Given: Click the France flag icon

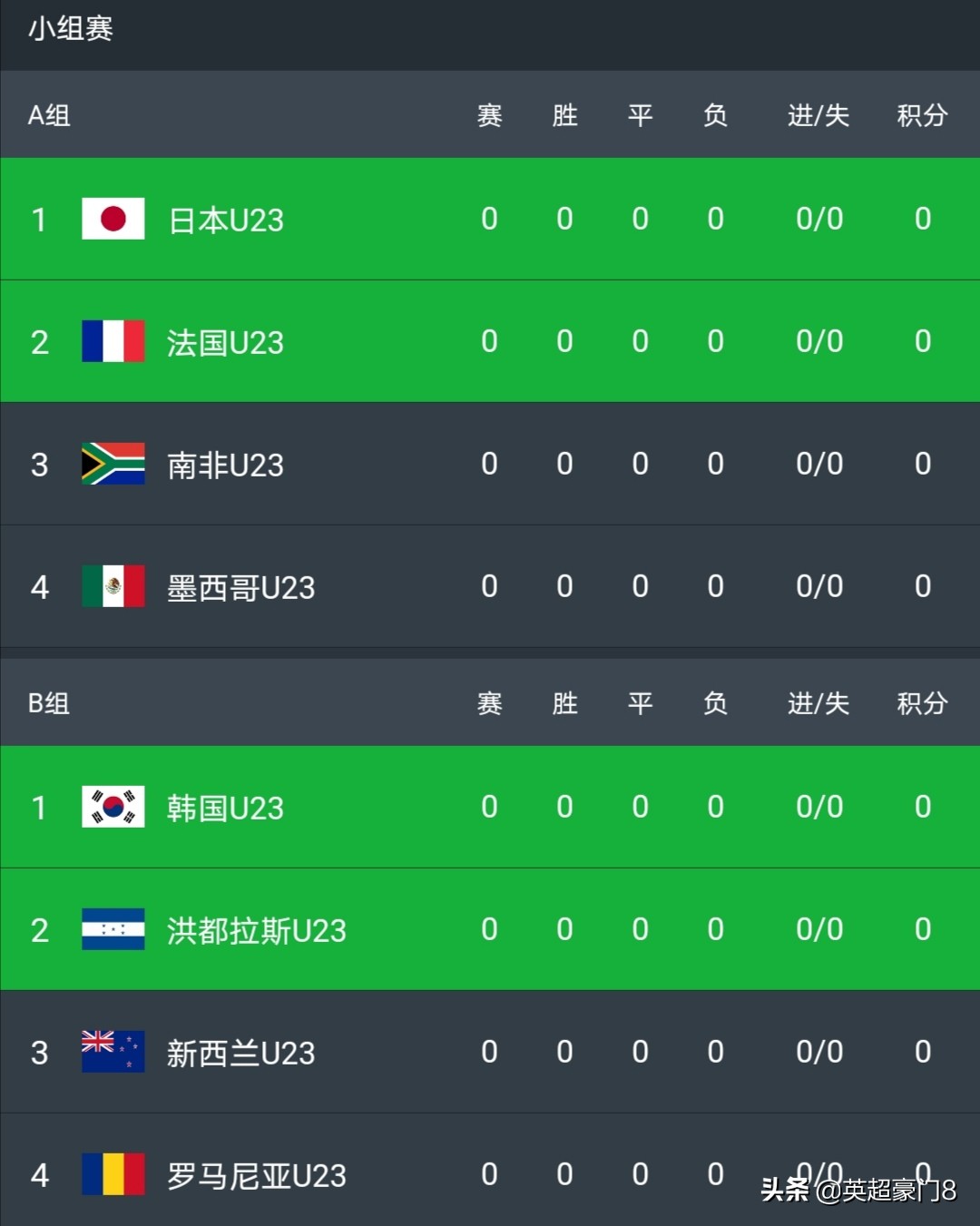Looking at the screenshot, I should [113, 343].
